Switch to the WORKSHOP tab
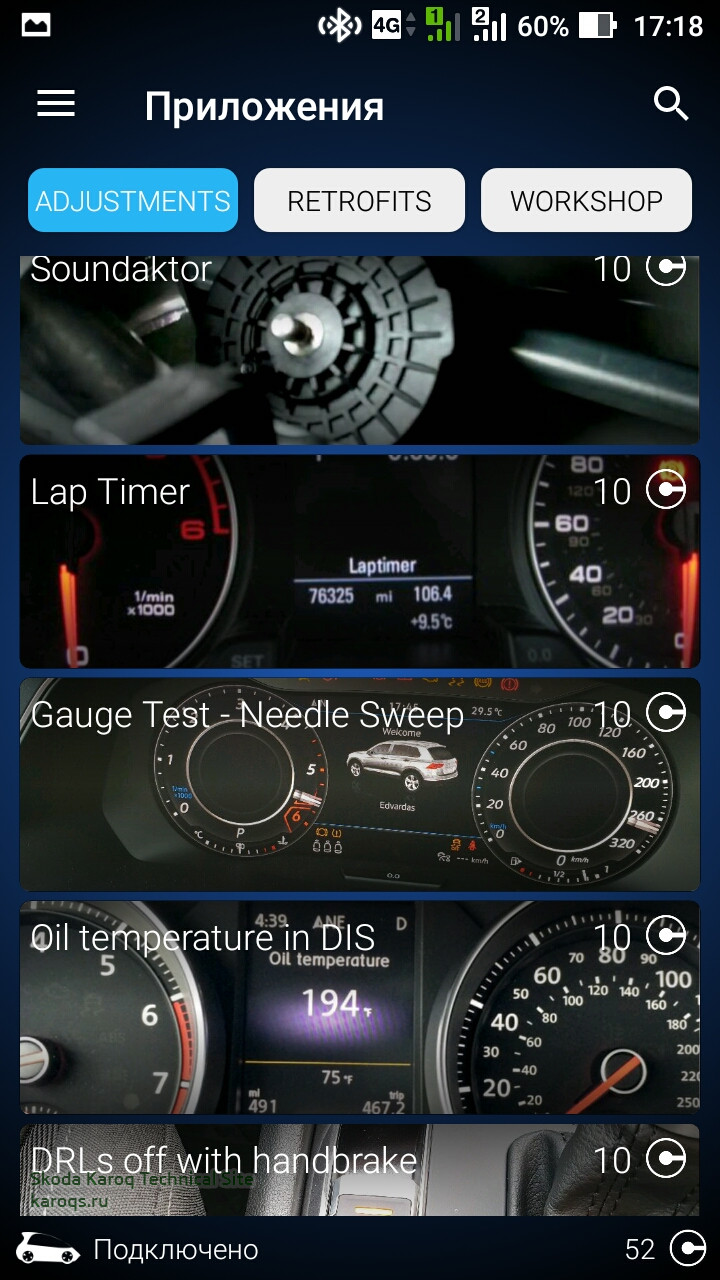This screenshot has height=1280, width=720. 586,201
